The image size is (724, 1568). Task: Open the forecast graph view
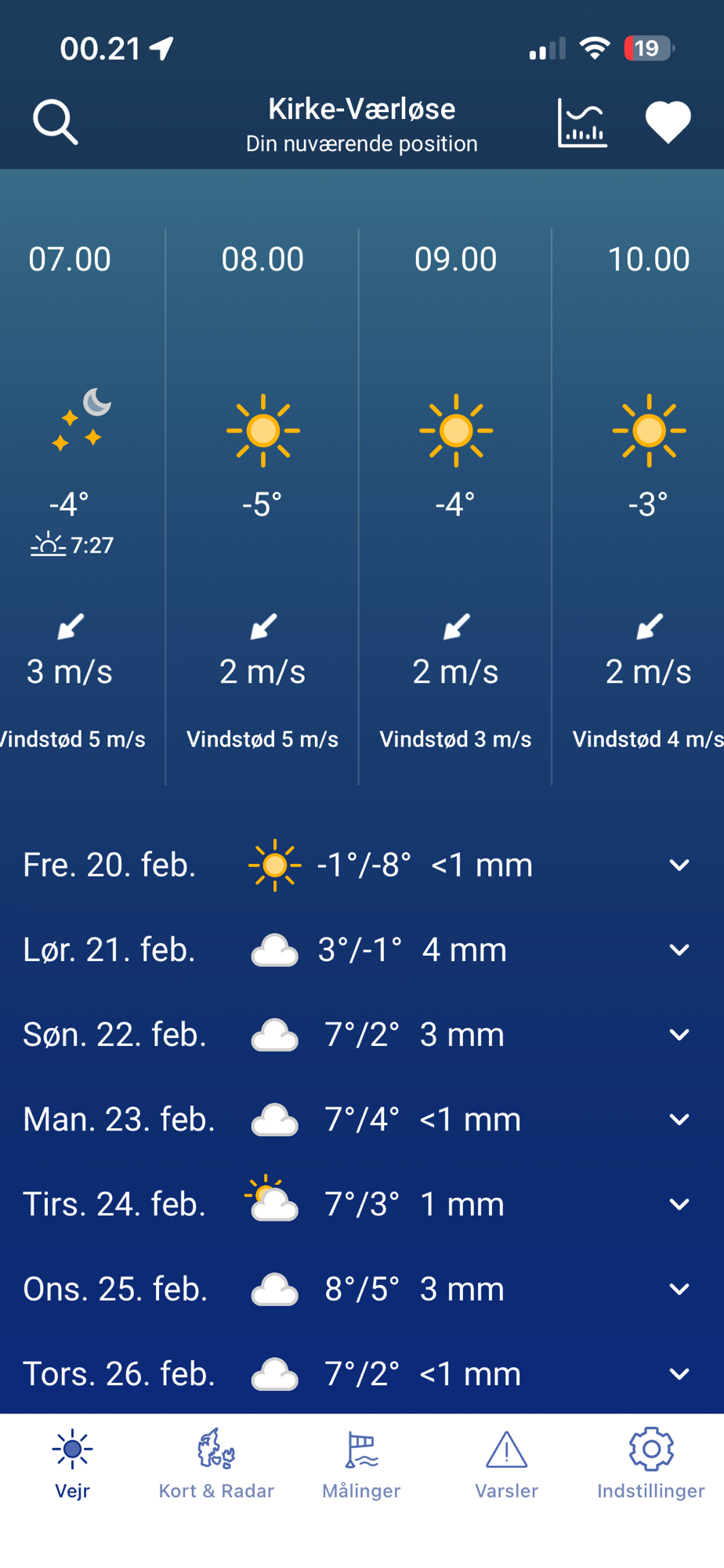(582, 123)
